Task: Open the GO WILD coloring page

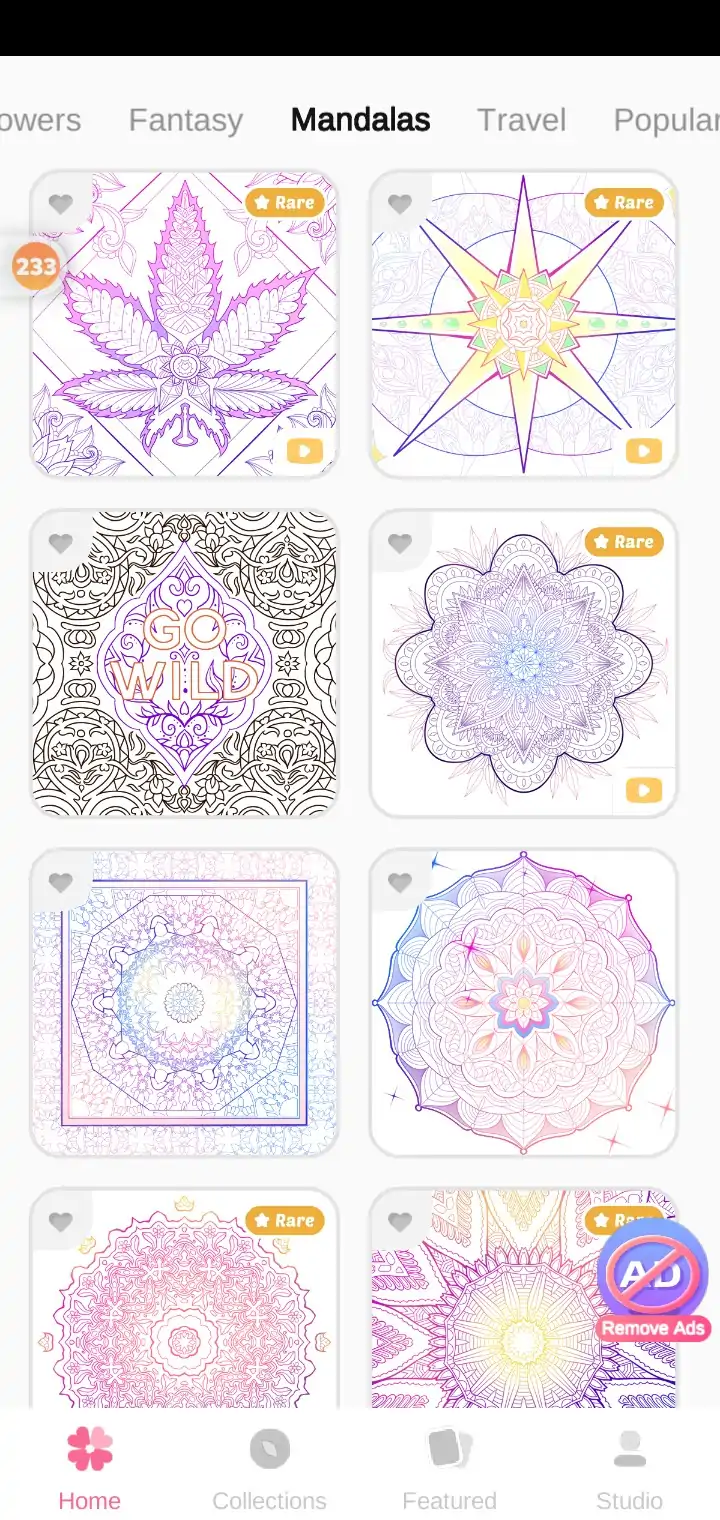Action: [x=184, y=664]
